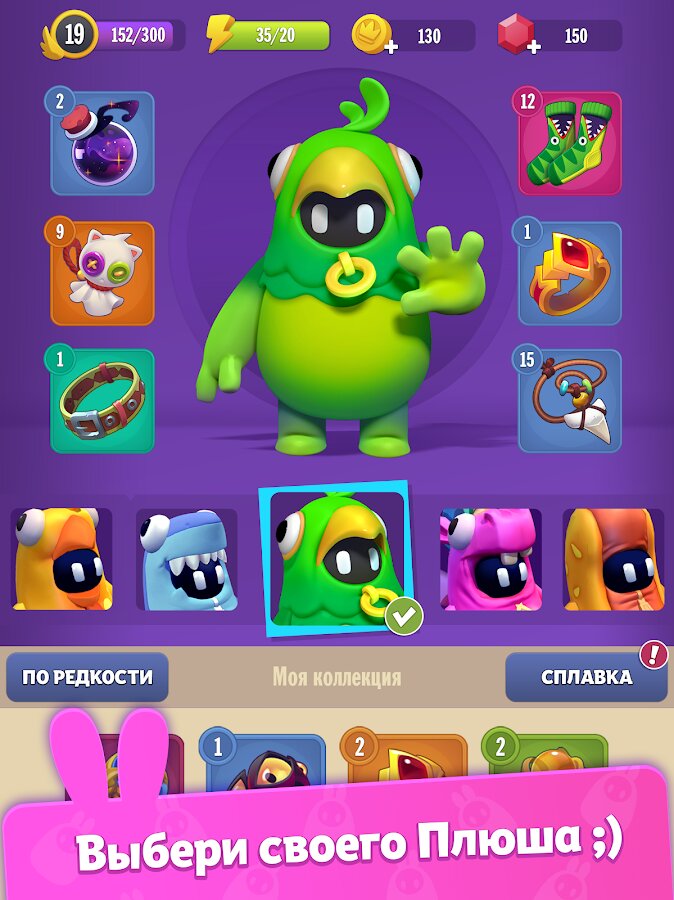The width and height of the screenshot is (674, 900).
Task: Sort collection with По редкости button
Action: [87, 677]
